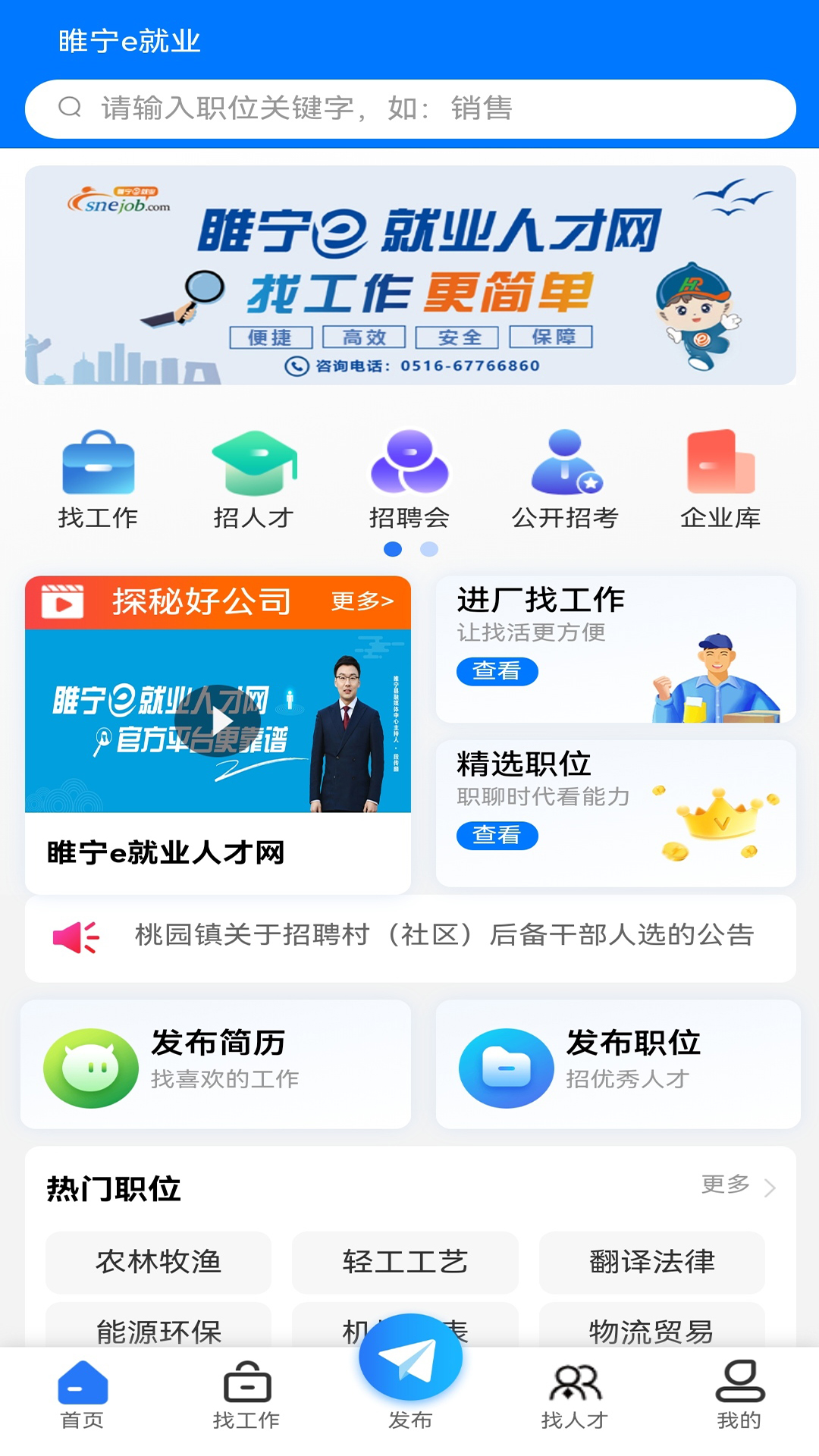The width and height of the screenshot is (819, 1456).
Task: Open the 招人才 shortcut
Action: click(254, 479)
